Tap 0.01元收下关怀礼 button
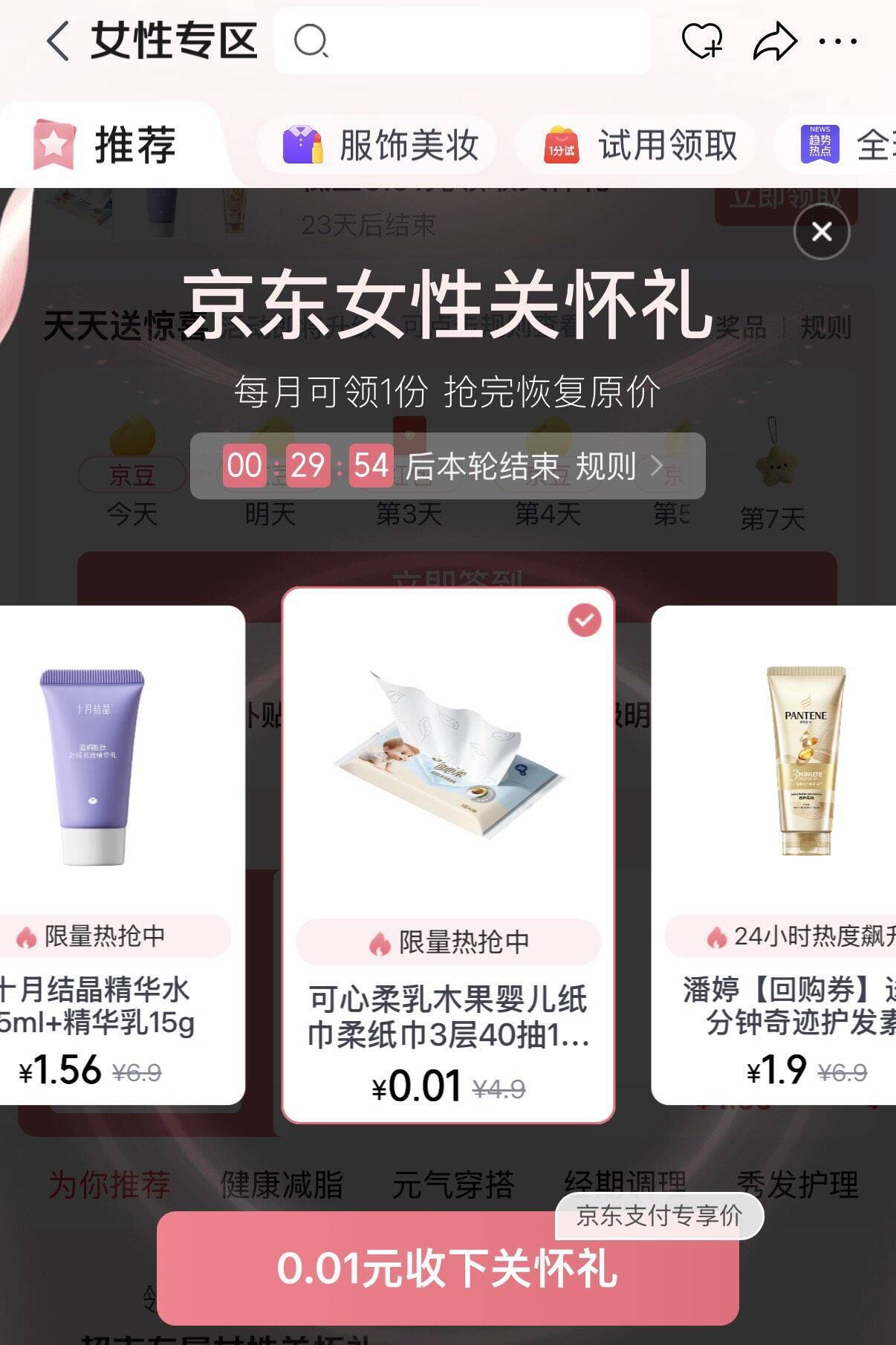Viewport: 896px width, 1345px height. coord(448,1268)
